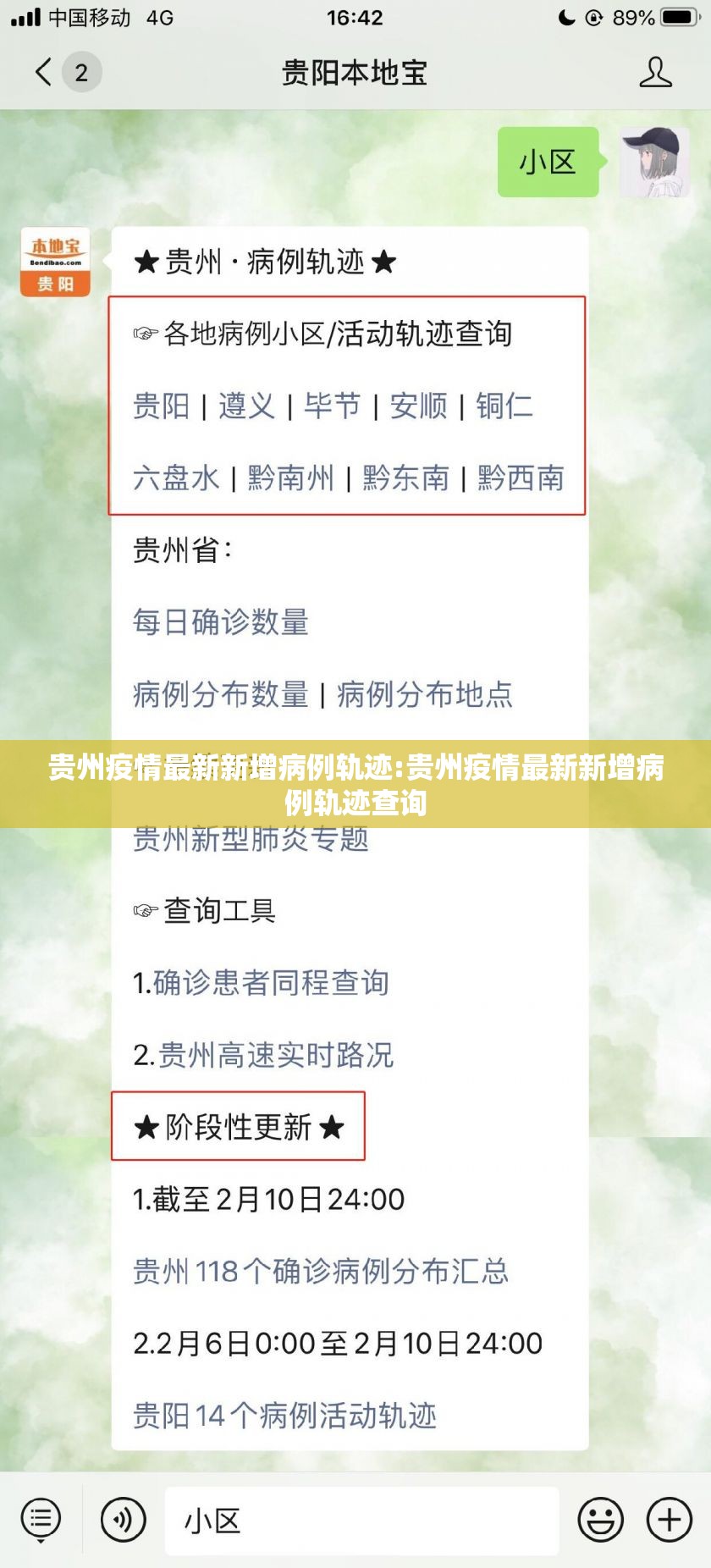The image size is (711, 1568).
Task: Open the emoji picker
Action: (600, 1521)
